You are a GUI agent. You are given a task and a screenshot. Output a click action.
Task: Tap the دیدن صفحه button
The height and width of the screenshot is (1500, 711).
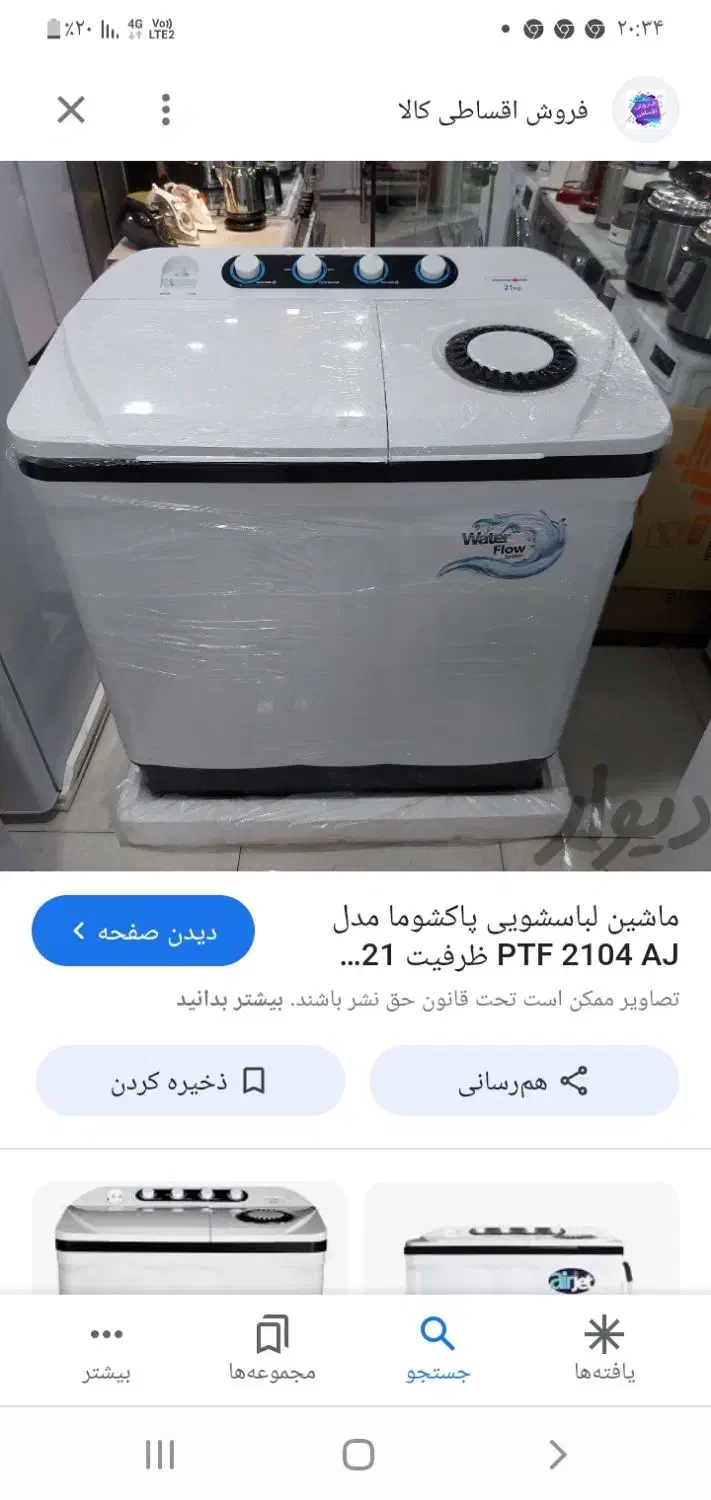pos(143,931)
